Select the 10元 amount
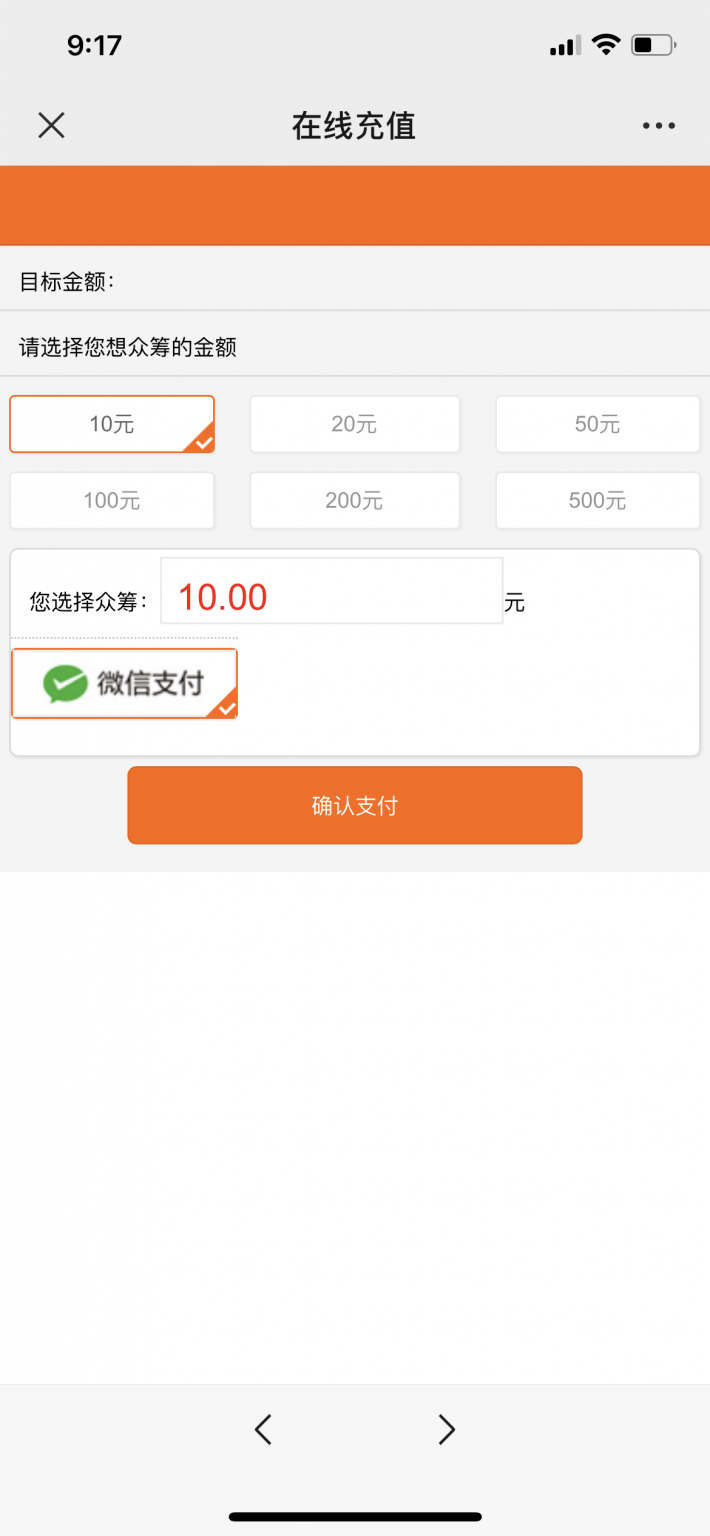The height and width of the screenshot is (1536, 710). pyautogui.click(x=112, y=424)
